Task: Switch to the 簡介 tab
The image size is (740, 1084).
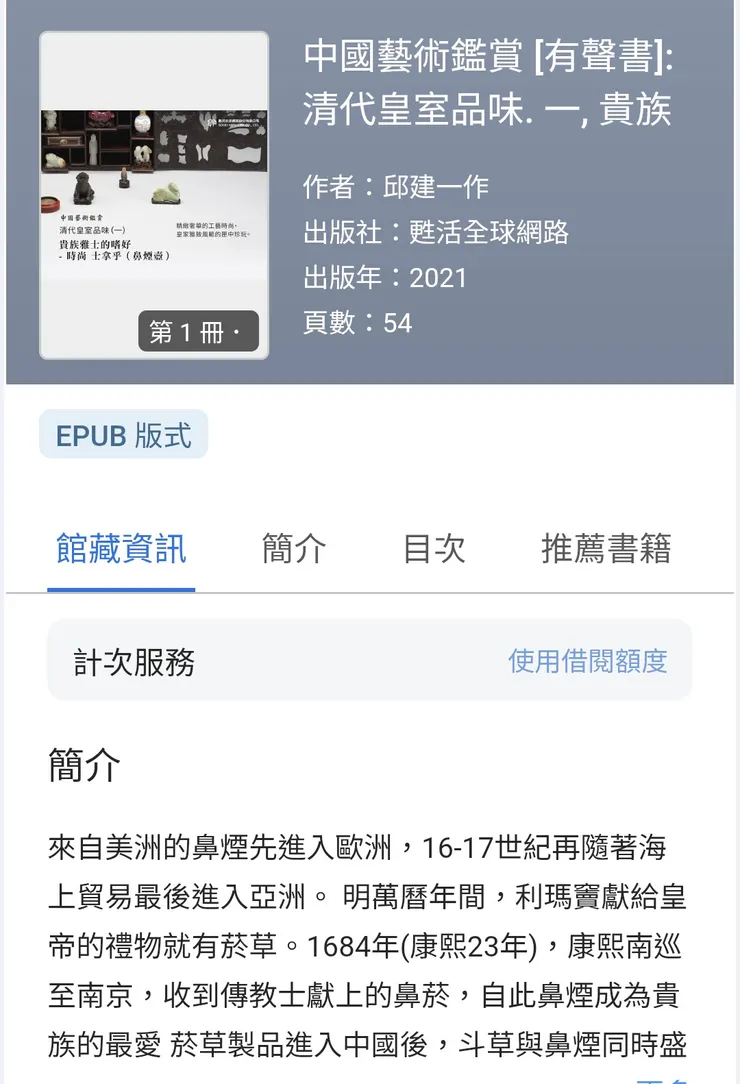Action: 292,548
